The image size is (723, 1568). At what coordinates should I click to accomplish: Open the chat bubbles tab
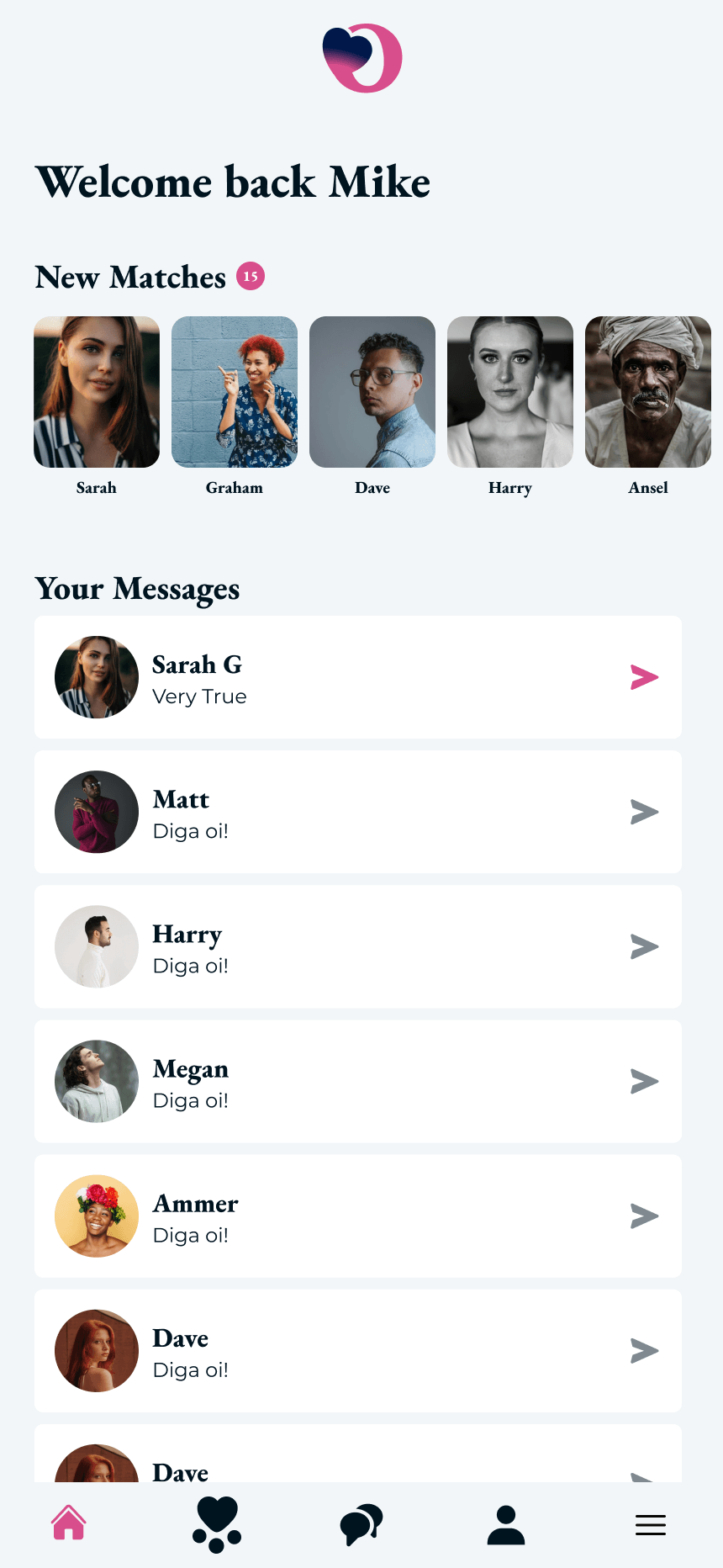click(361, 1523)
